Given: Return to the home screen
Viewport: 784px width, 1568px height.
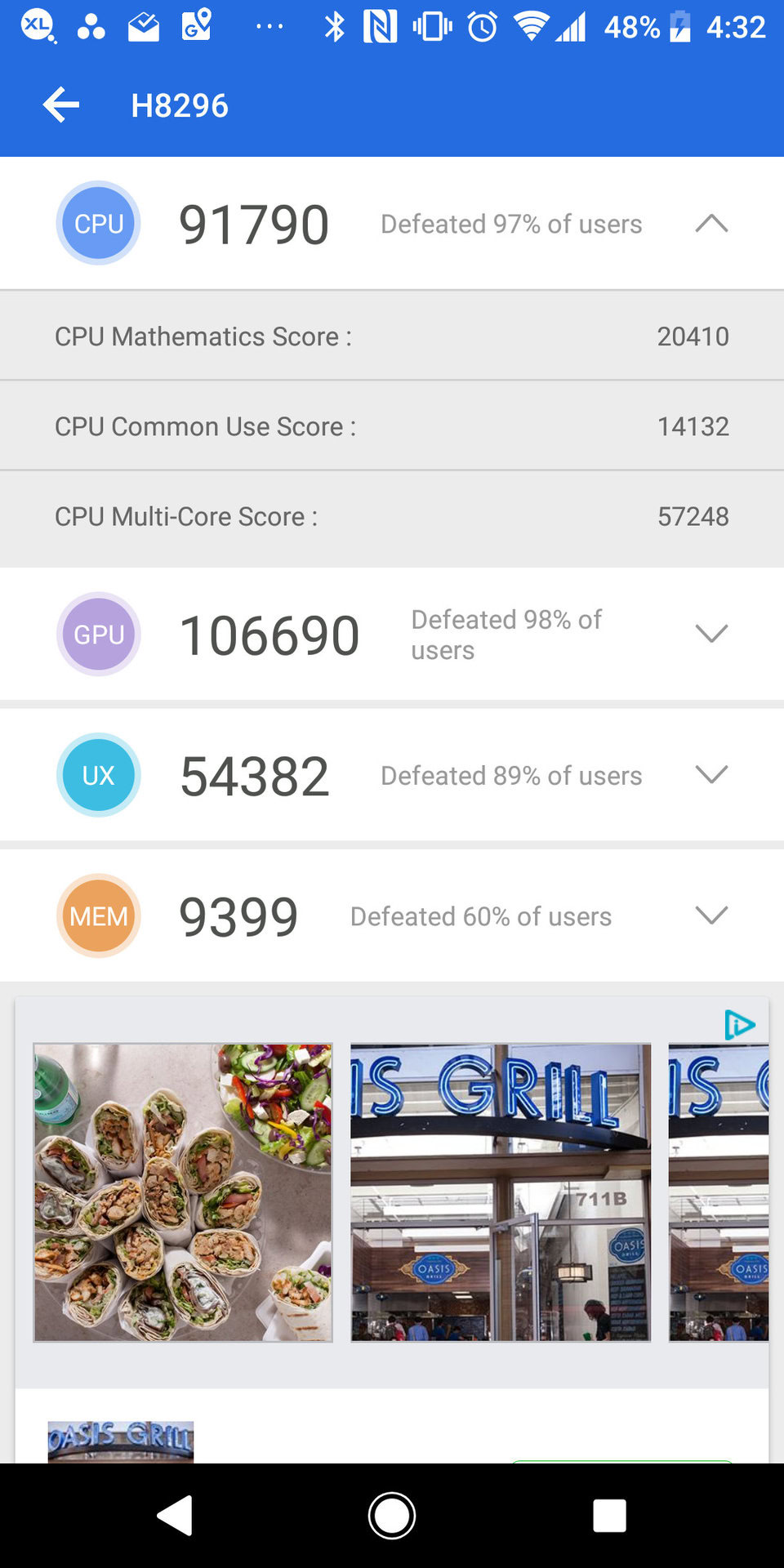Looking at the screenshot, I should (392, 1516).
